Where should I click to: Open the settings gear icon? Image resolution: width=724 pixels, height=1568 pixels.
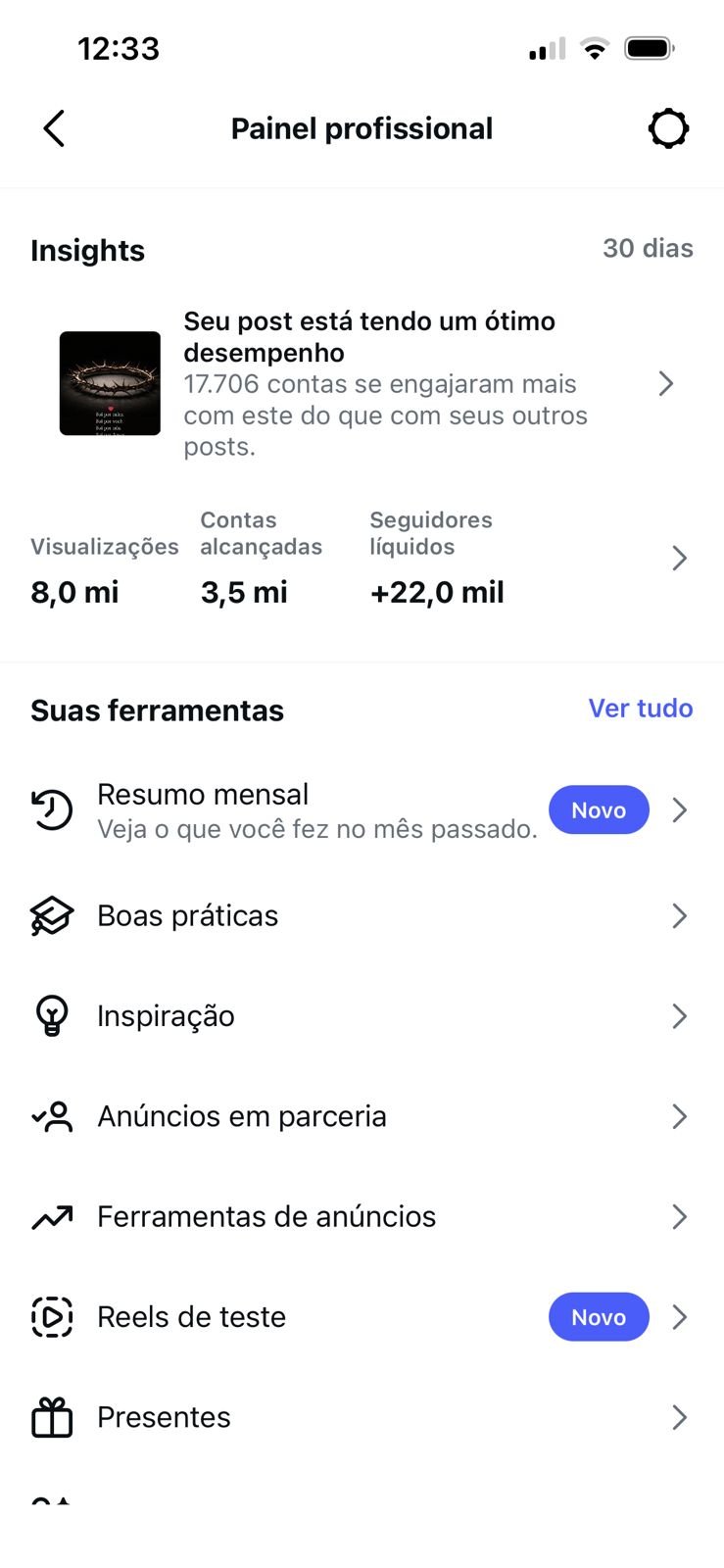(x=668, y=128)
